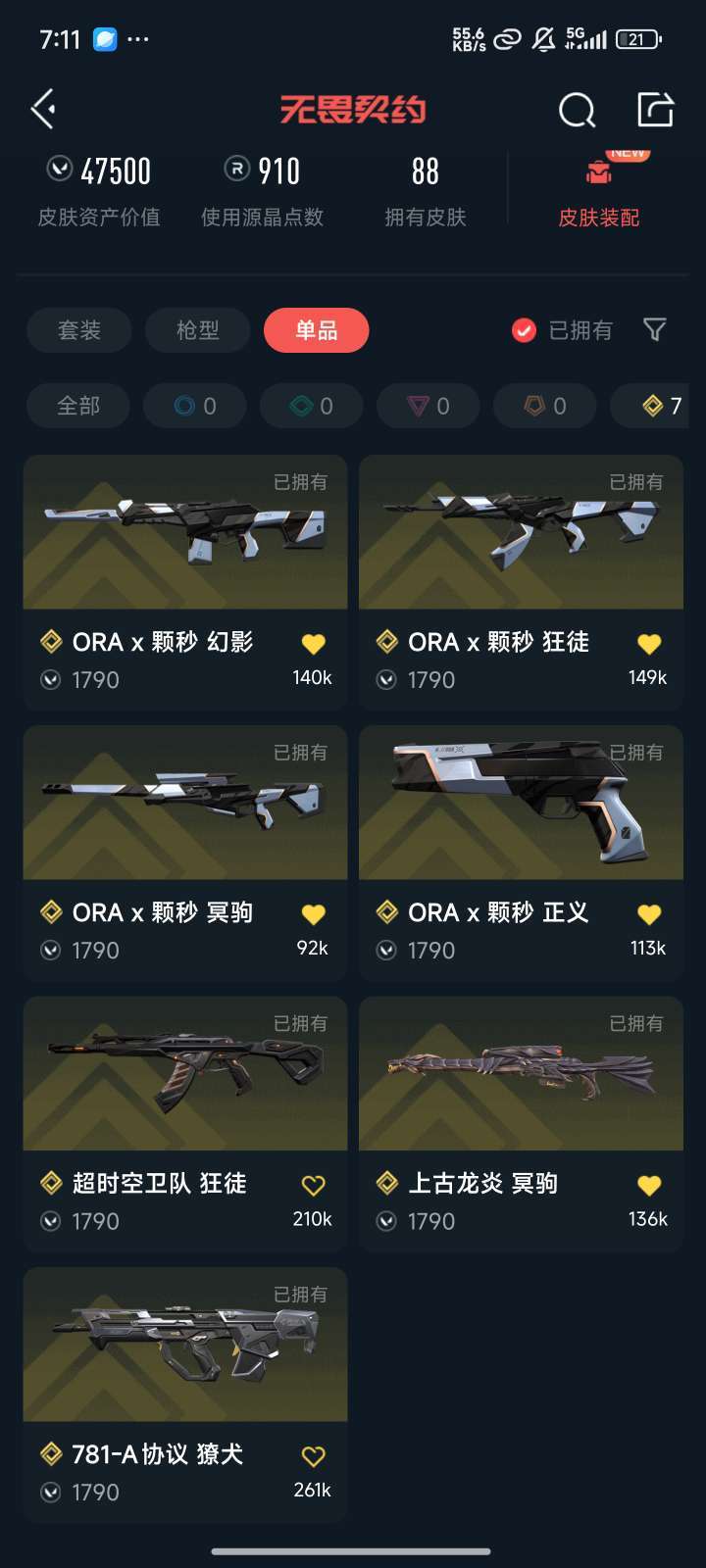Switch to the 套装 tab
Image resolution: width=706 pixels, height=1568 pixels.
pyautogui.click(x=79, y=330)
